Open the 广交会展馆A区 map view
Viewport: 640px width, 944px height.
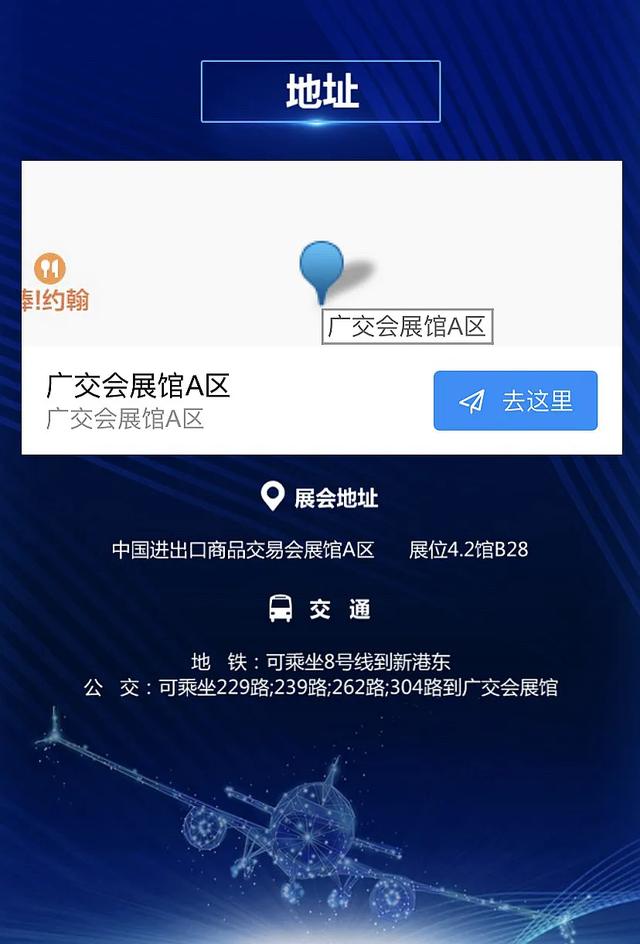click(322, 254)
